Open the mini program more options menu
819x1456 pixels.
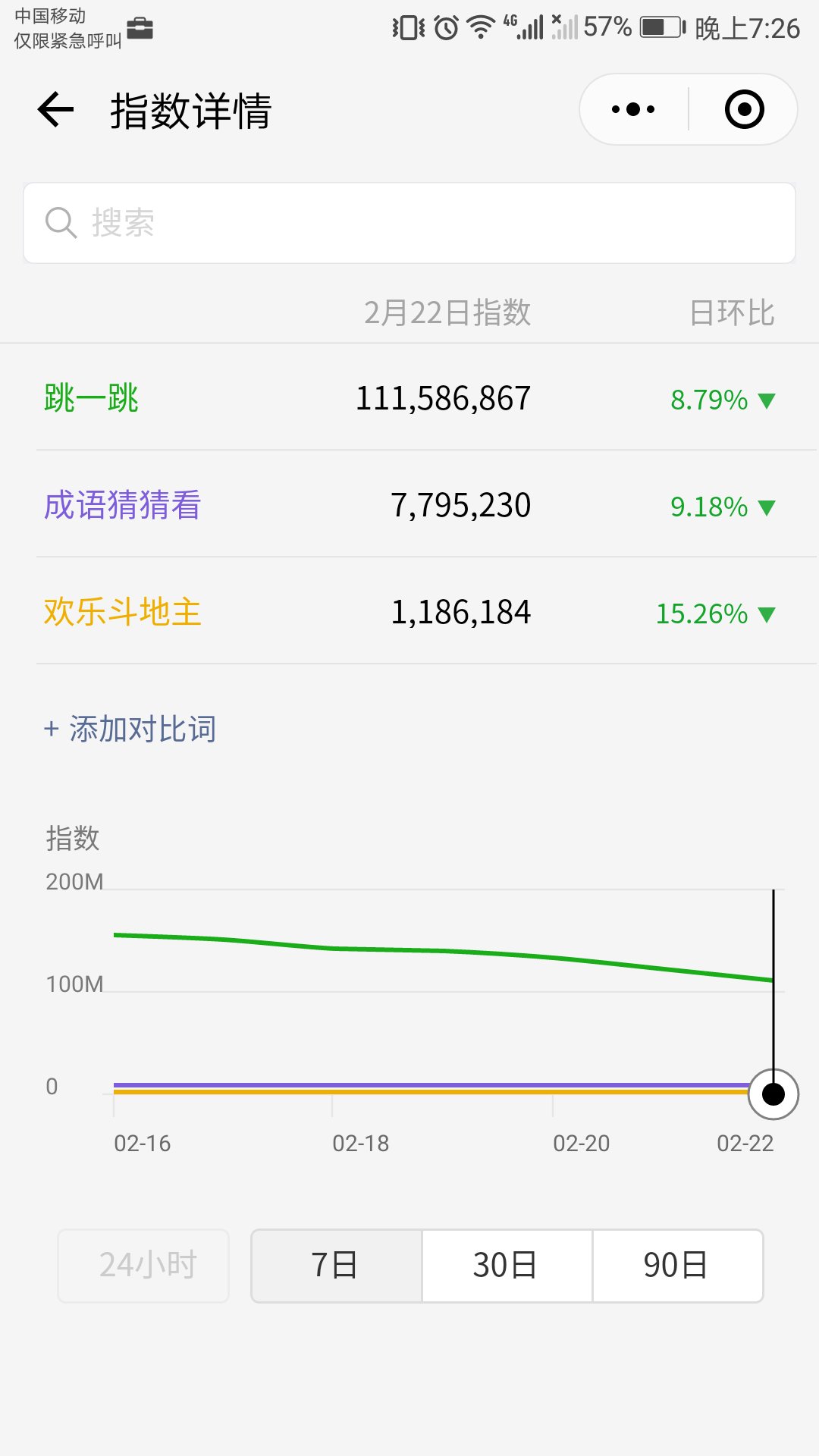633,110
